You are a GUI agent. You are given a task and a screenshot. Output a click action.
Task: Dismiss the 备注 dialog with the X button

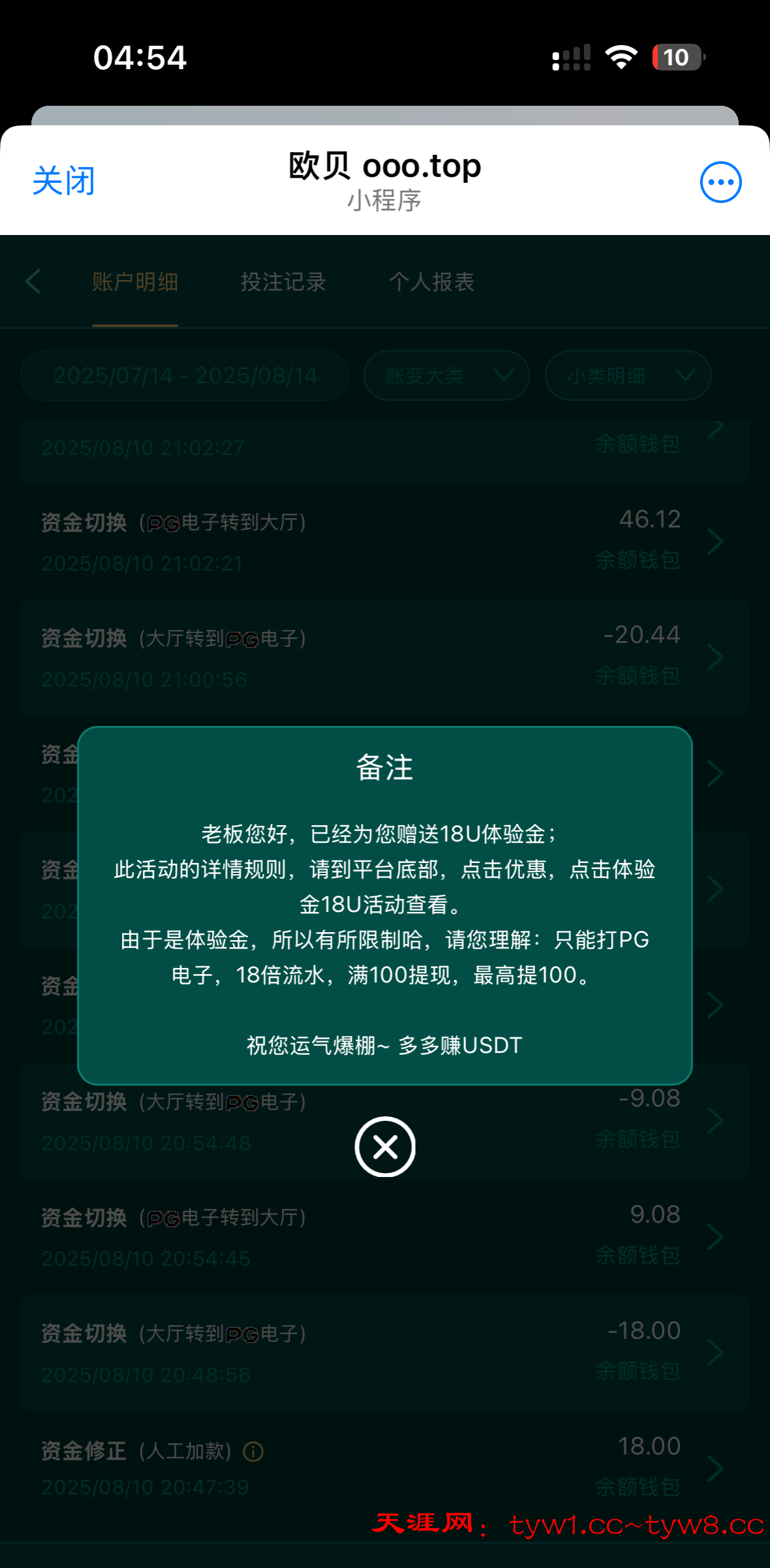click(x=385, y=1146)
